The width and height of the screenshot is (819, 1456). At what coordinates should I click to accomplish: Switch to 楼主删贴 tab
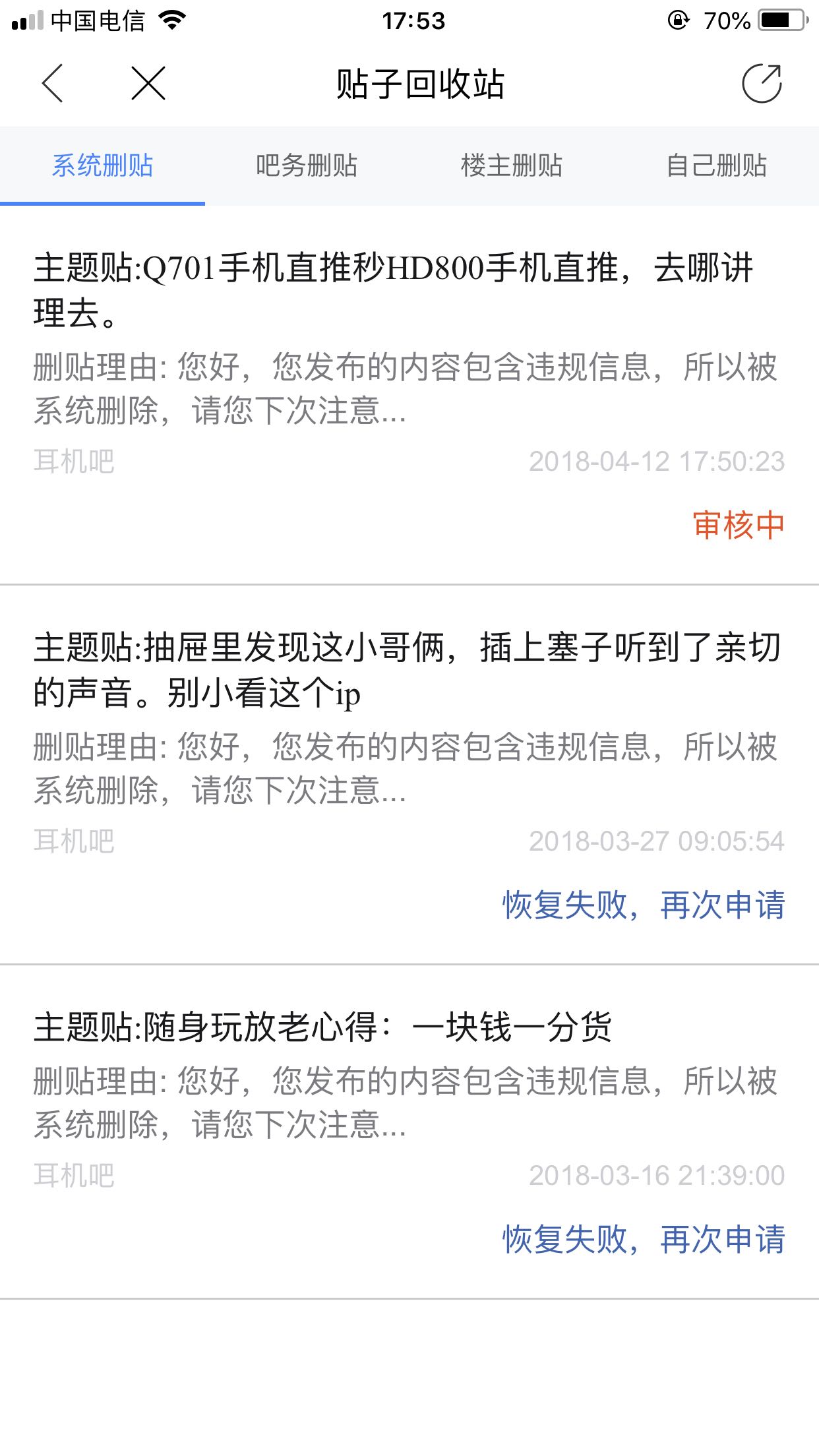(512, 166)
